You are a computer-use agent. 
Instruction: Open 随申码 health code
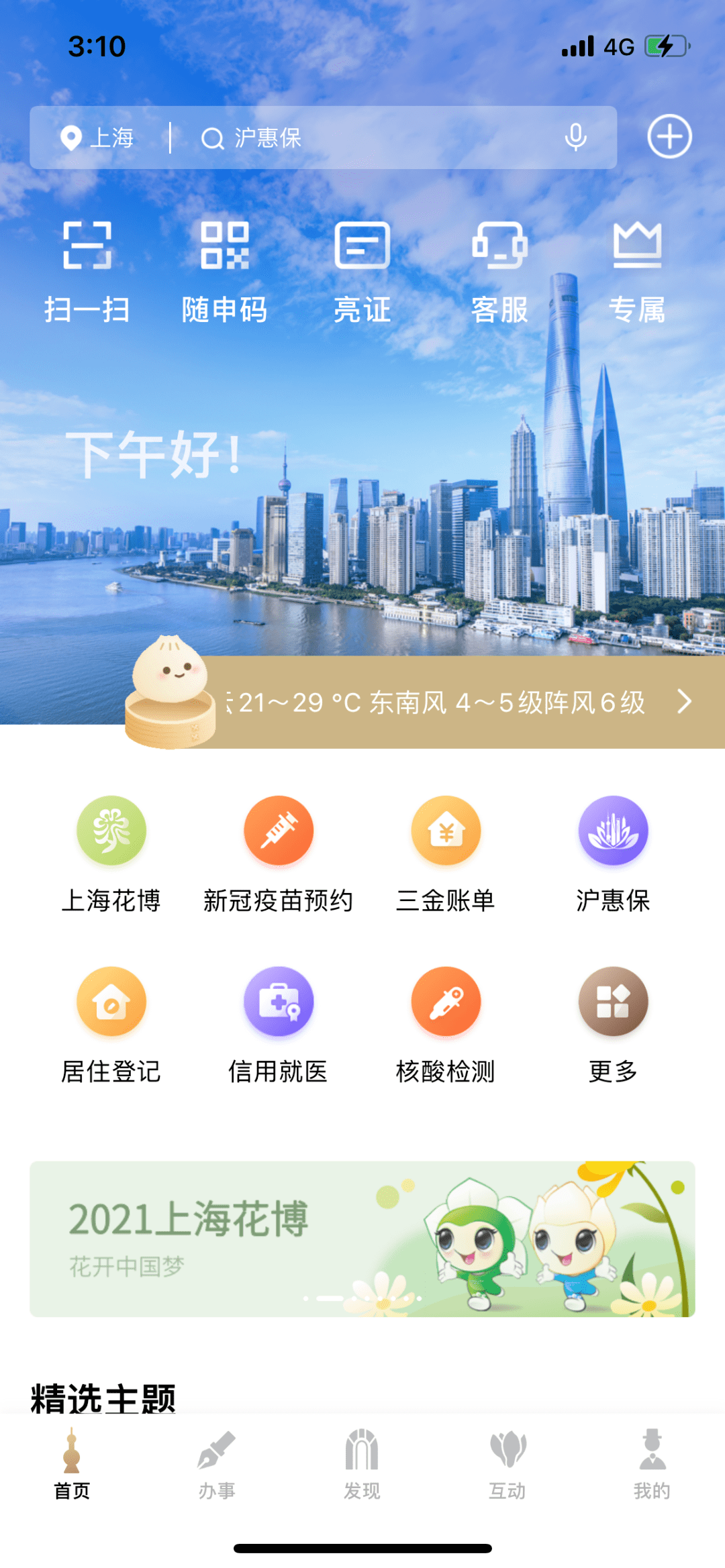click(225, 272)
